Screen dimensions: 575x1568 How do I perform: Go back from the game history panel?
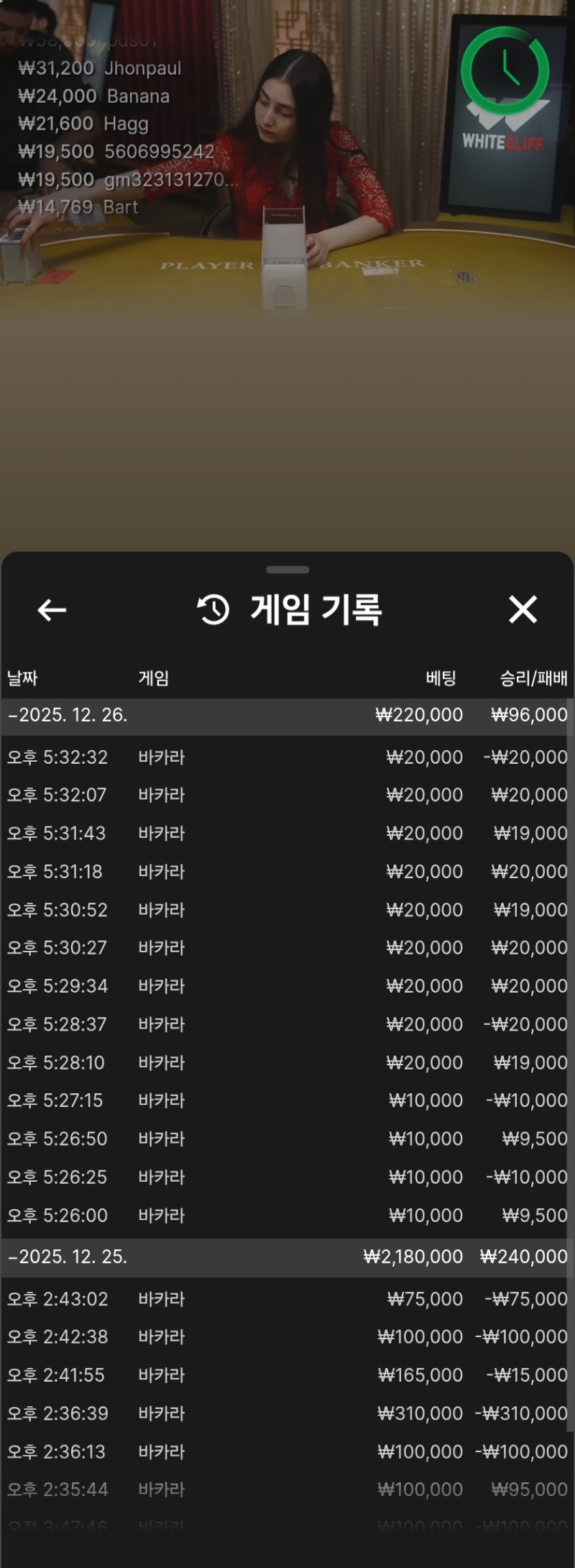[52, 610]
